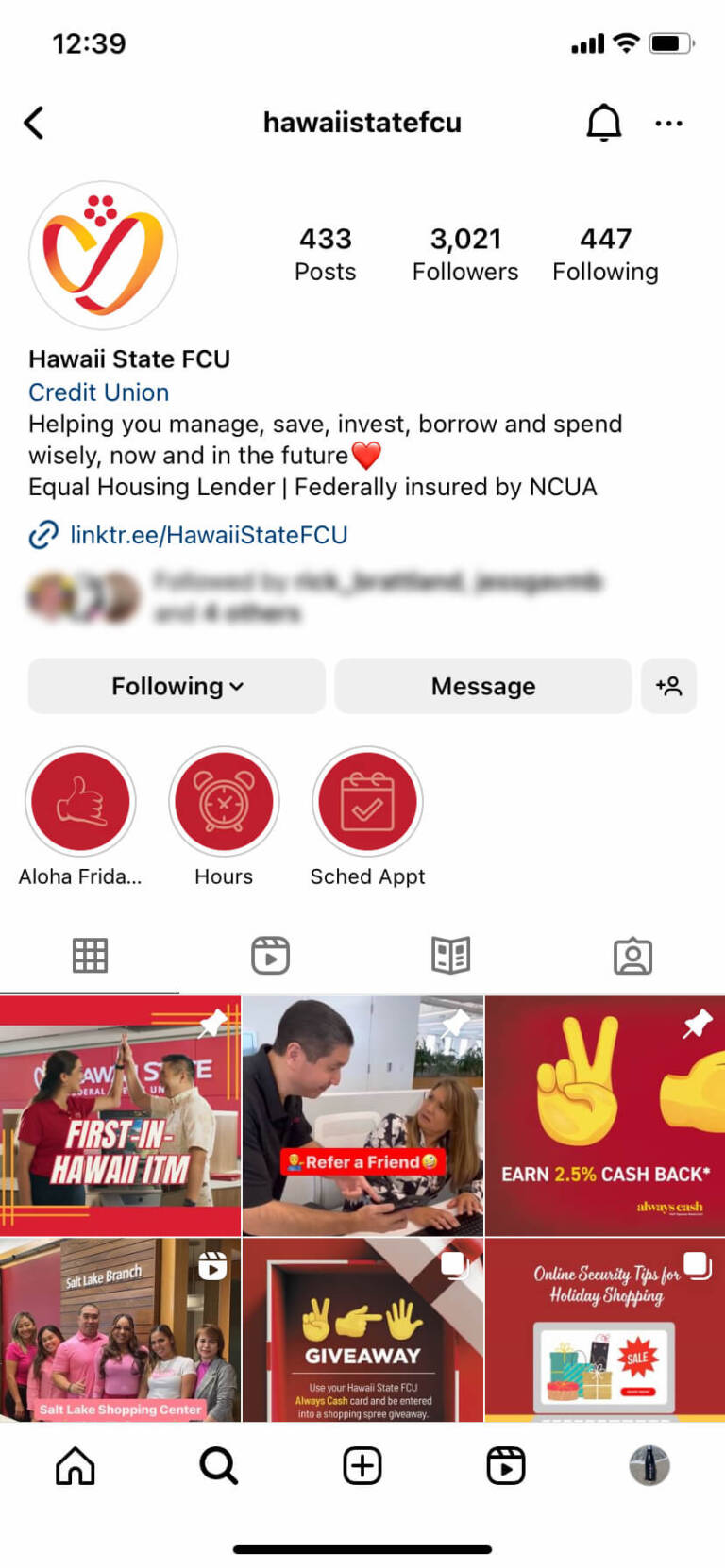The height and width of the screenshot is (1568, 725).
Task: View the Hours story highlight
Action: coord(224,802)
